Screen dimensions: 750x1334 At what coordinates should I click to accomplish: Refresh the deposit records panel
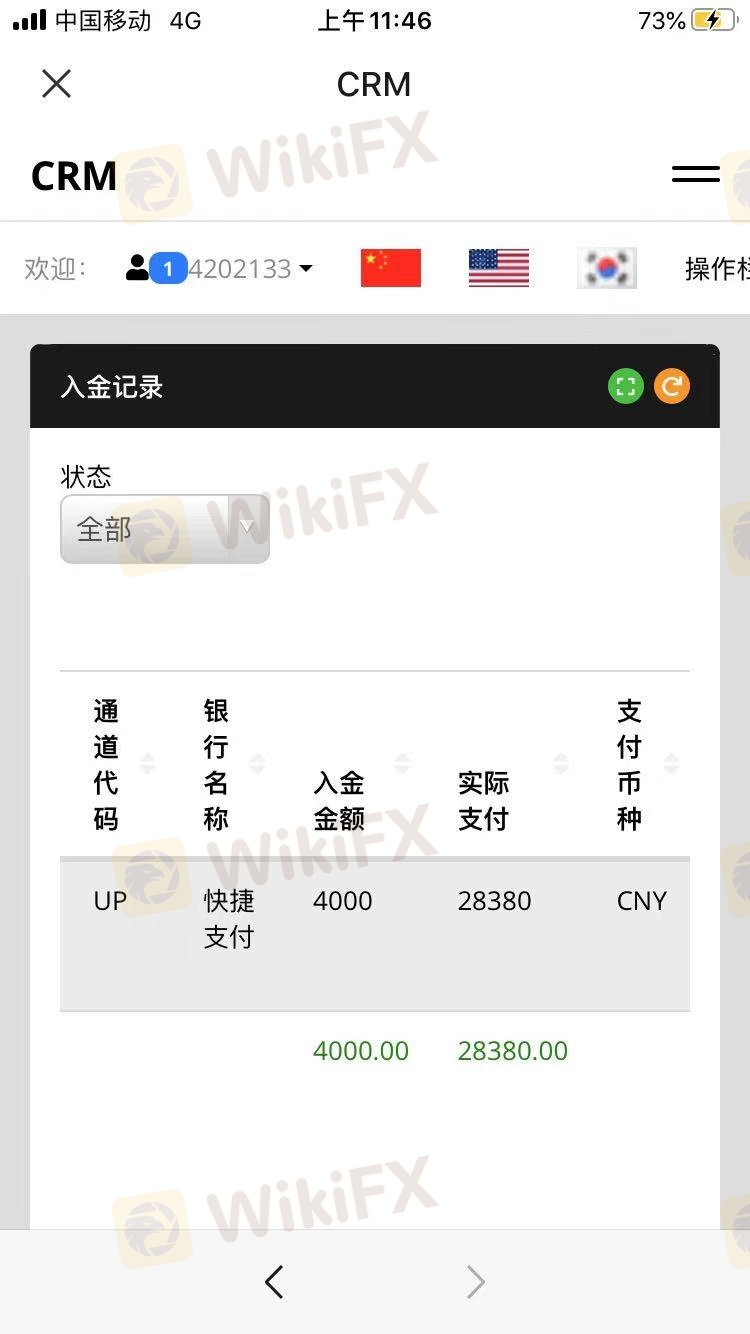pyautogui.click(x=672, y=386)
